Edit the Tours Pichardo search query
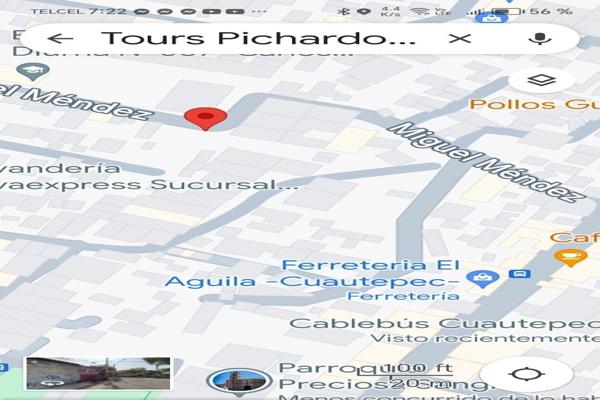The image size is (600, 400). (x=258, y=39)
